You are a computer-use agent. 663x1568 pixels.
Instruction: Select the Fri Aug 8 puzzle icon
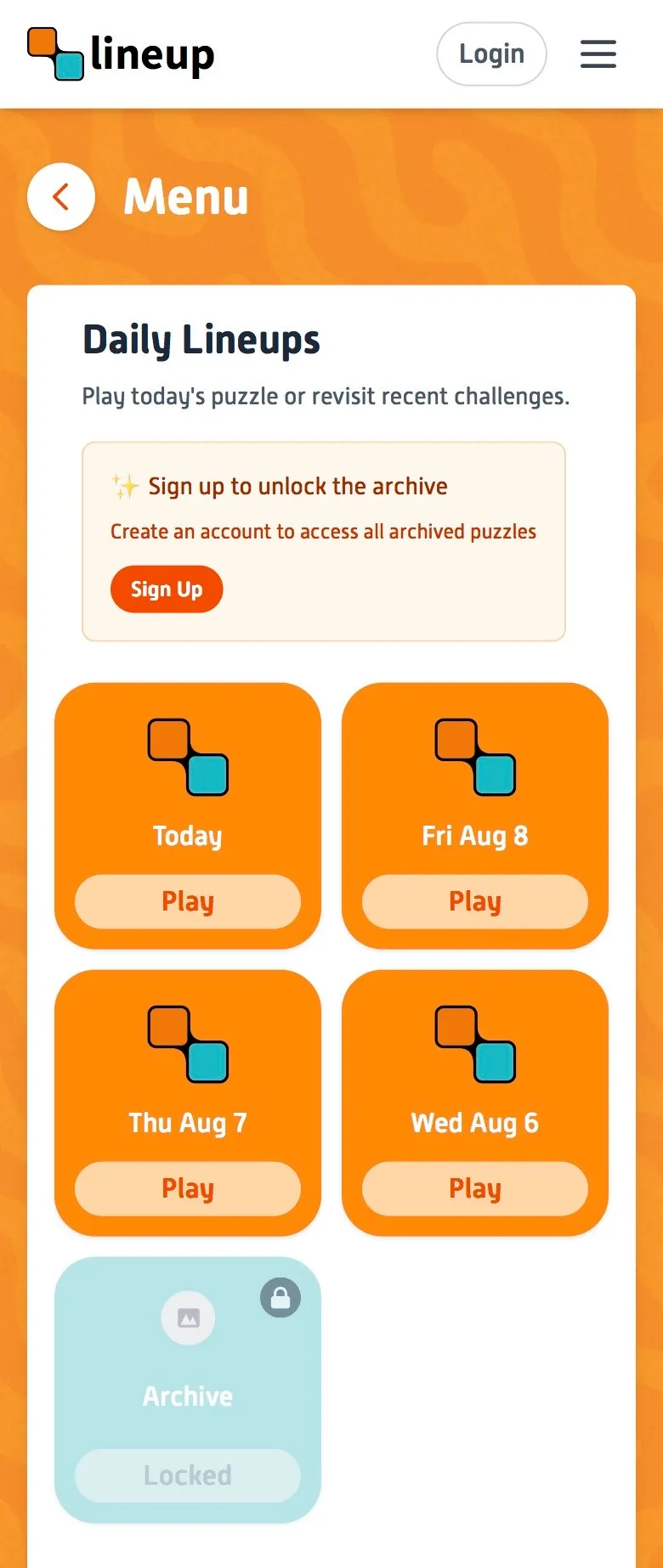475,759
